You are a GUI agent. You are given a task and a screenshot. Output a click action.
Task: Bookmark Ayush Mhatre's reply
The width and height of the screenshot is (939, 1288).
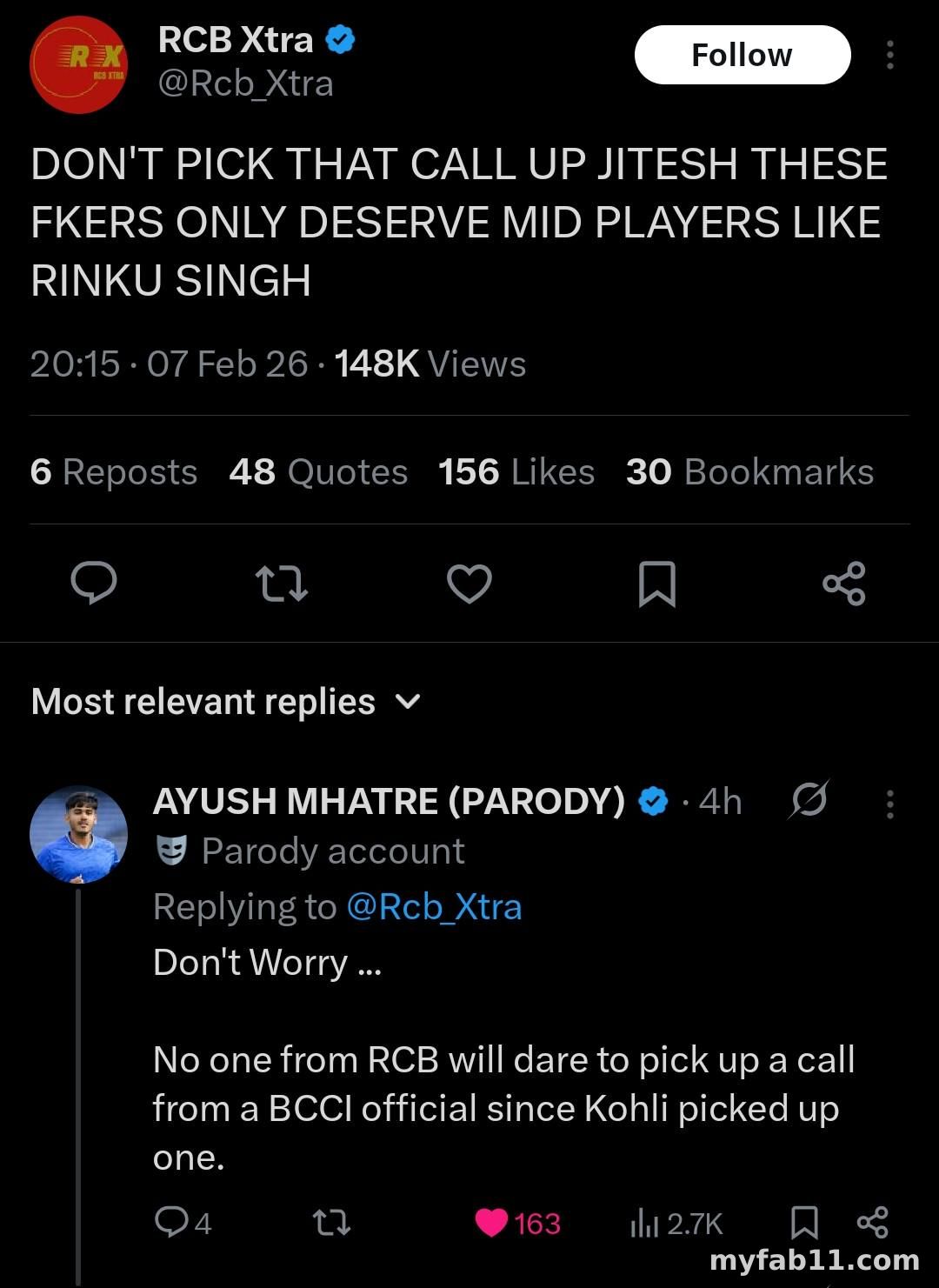tap(804, 1223)
